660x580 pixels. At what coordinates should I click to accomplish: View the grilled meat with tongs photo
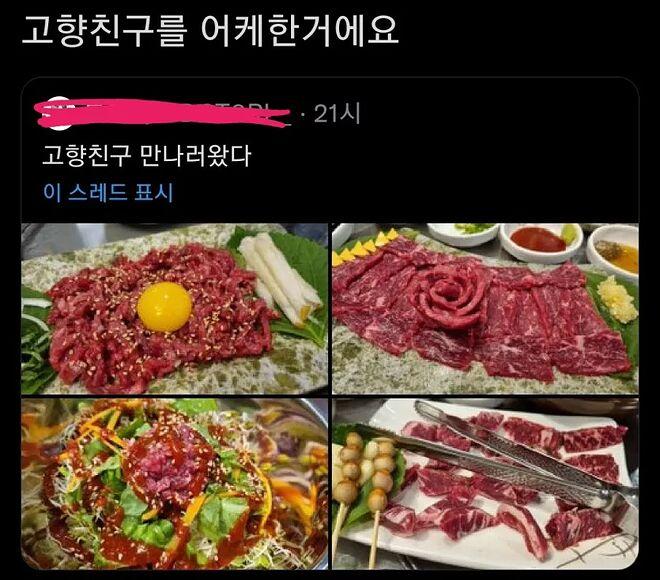(484, 483)
